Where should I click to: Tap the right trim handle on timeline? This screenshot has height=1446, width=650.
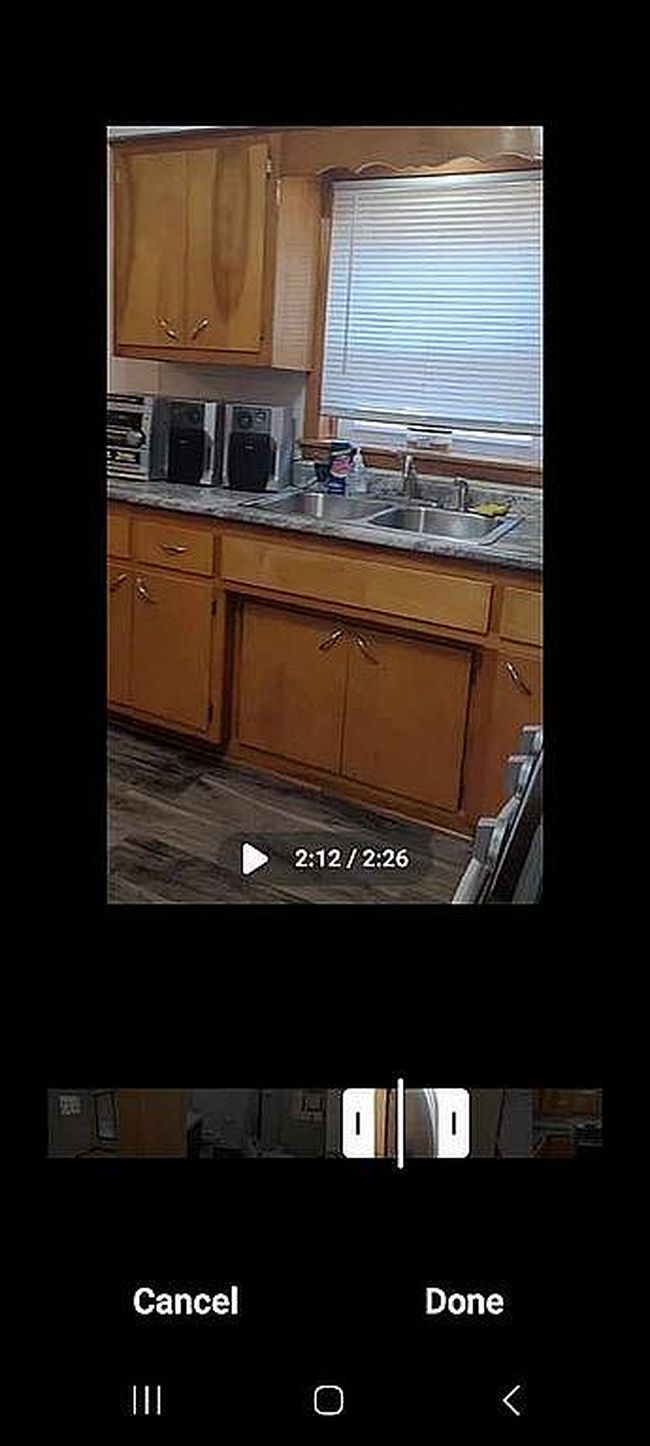[x=453, y=1123]
